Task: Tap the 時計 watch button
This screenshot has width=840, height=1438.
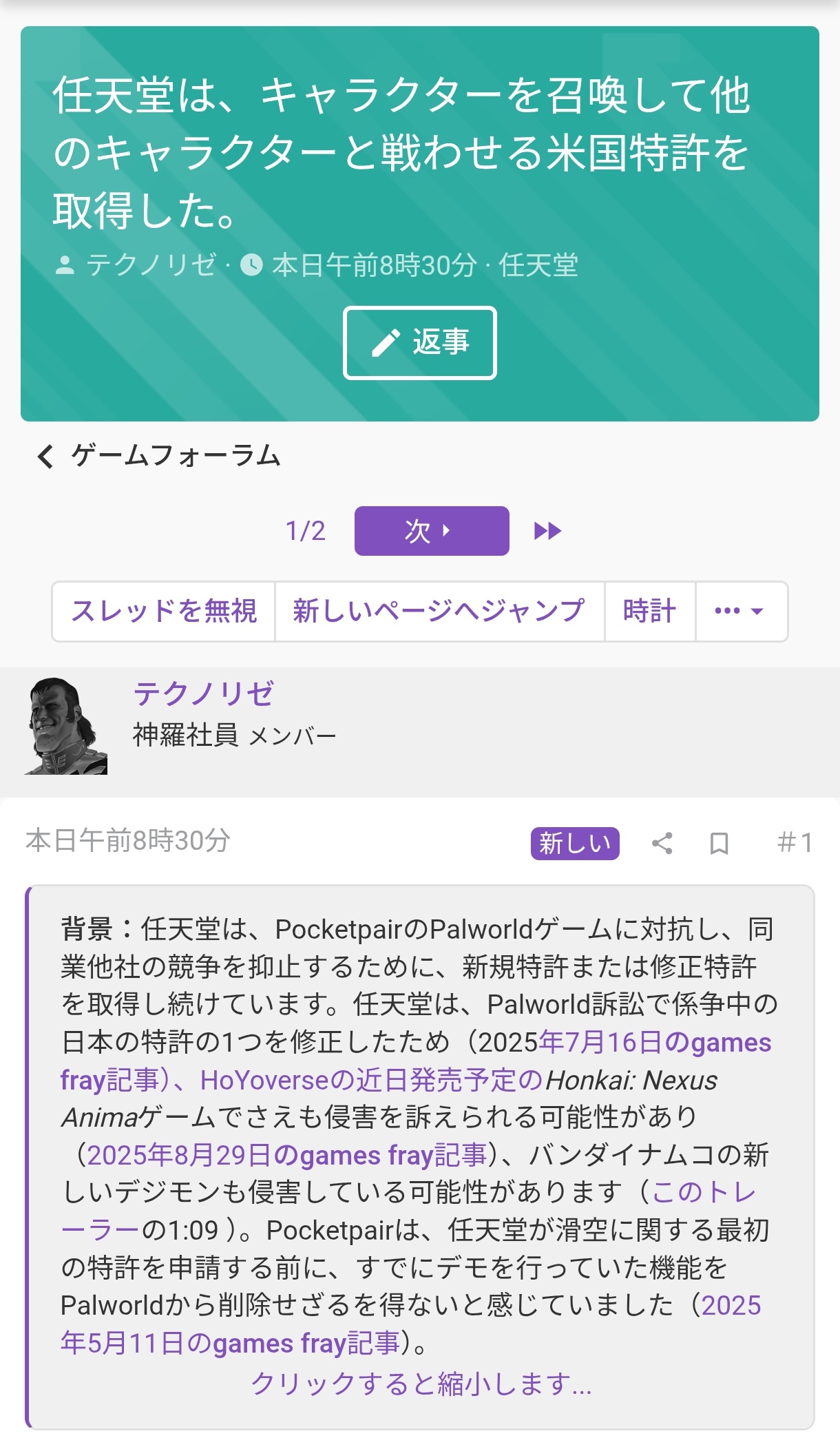Action: [x=649, y=612]
